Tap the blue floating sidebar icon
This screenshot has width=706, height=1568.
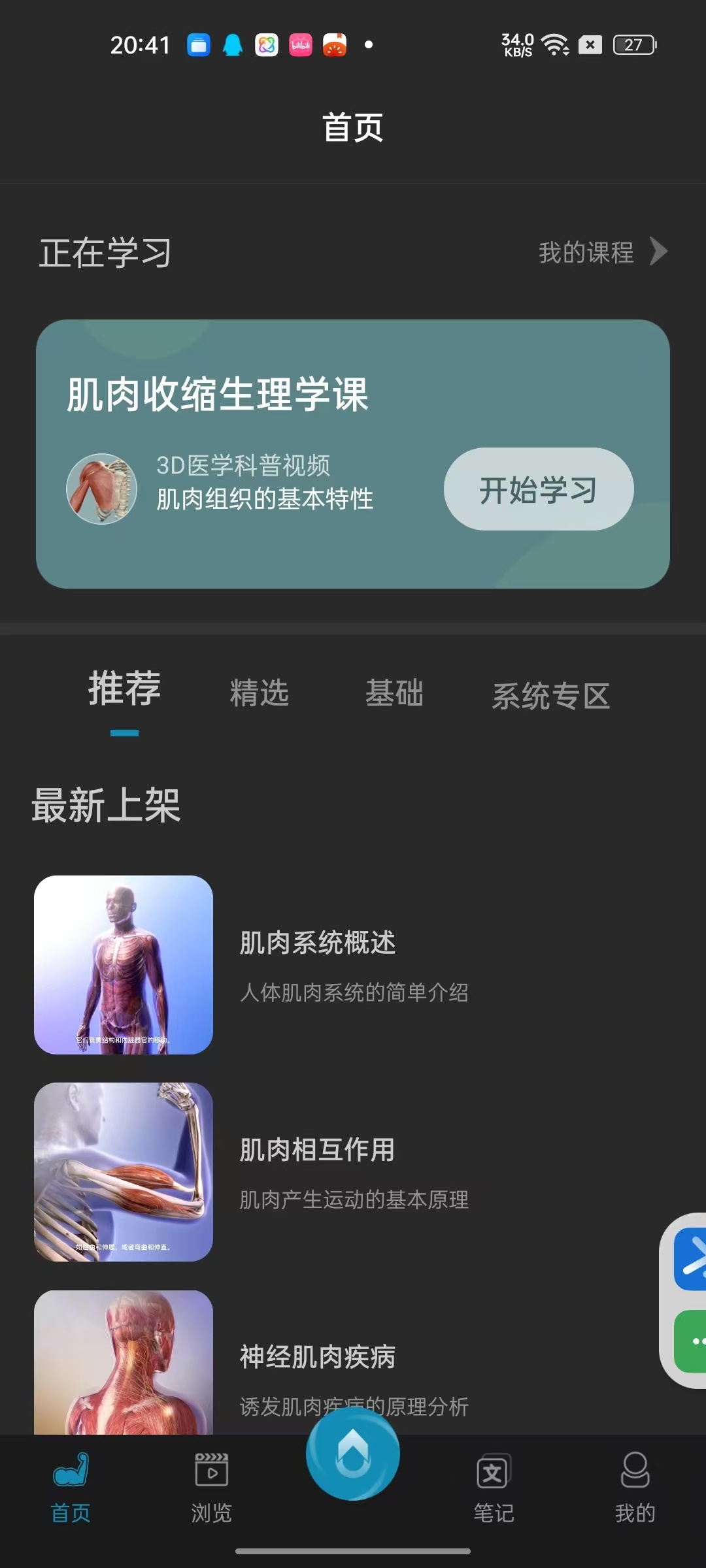pyautogui.click(x=690, y=1258)
